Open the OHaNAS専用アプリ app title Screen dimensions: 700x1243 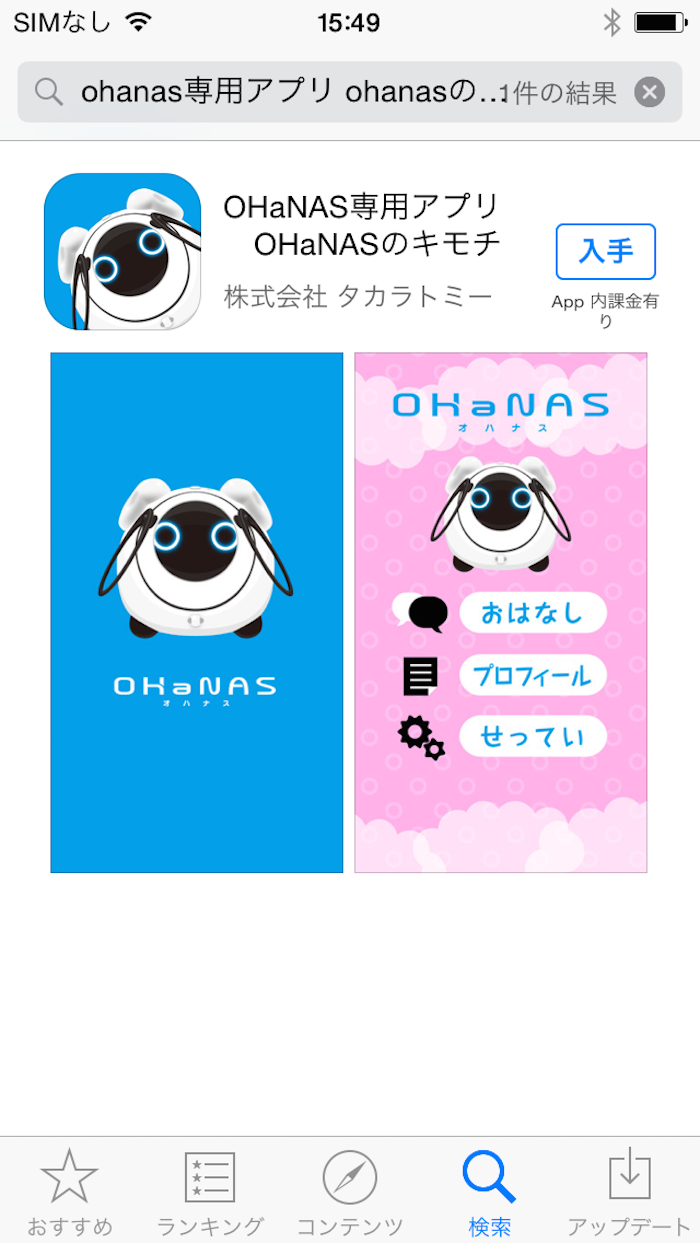pyautogui.click(x=362, y=225)
